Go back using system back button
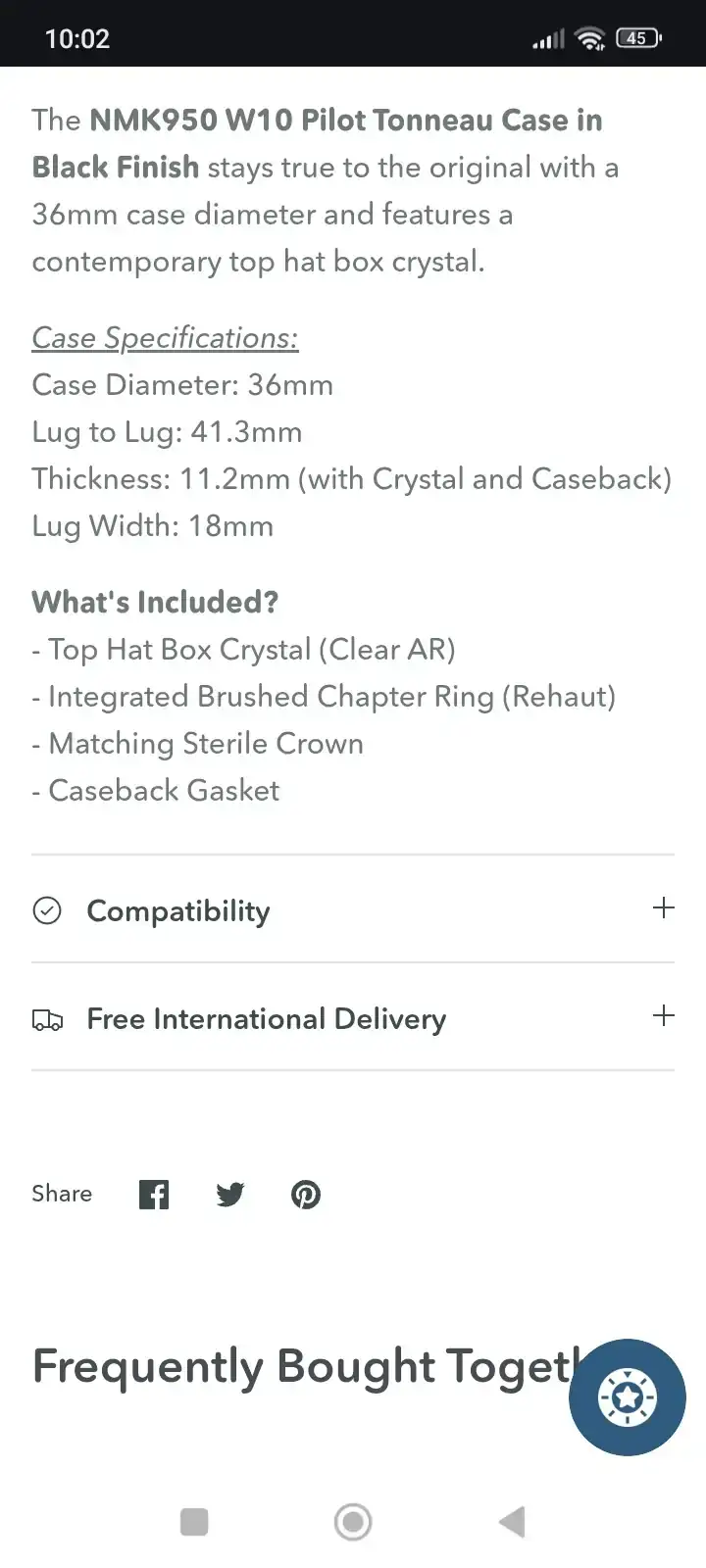Screen dimensions: 706x1568 pos(512,1522)
